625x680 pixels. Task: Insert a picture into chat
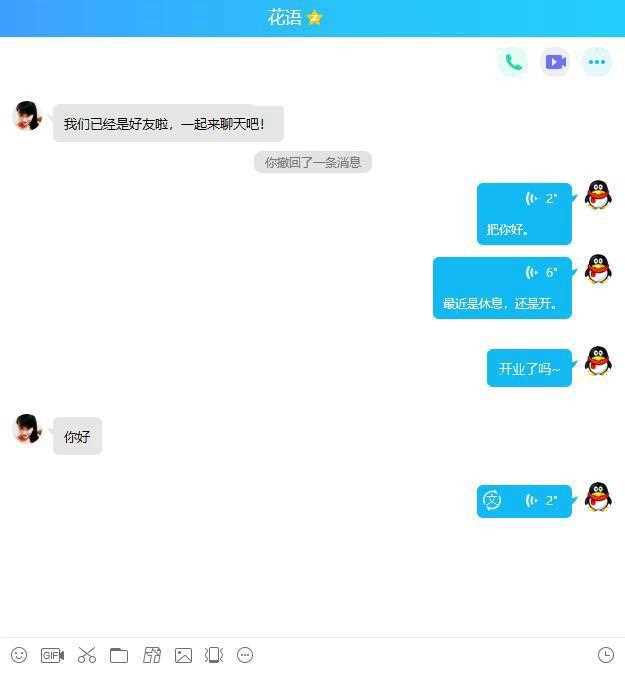(x=183, y=655)
